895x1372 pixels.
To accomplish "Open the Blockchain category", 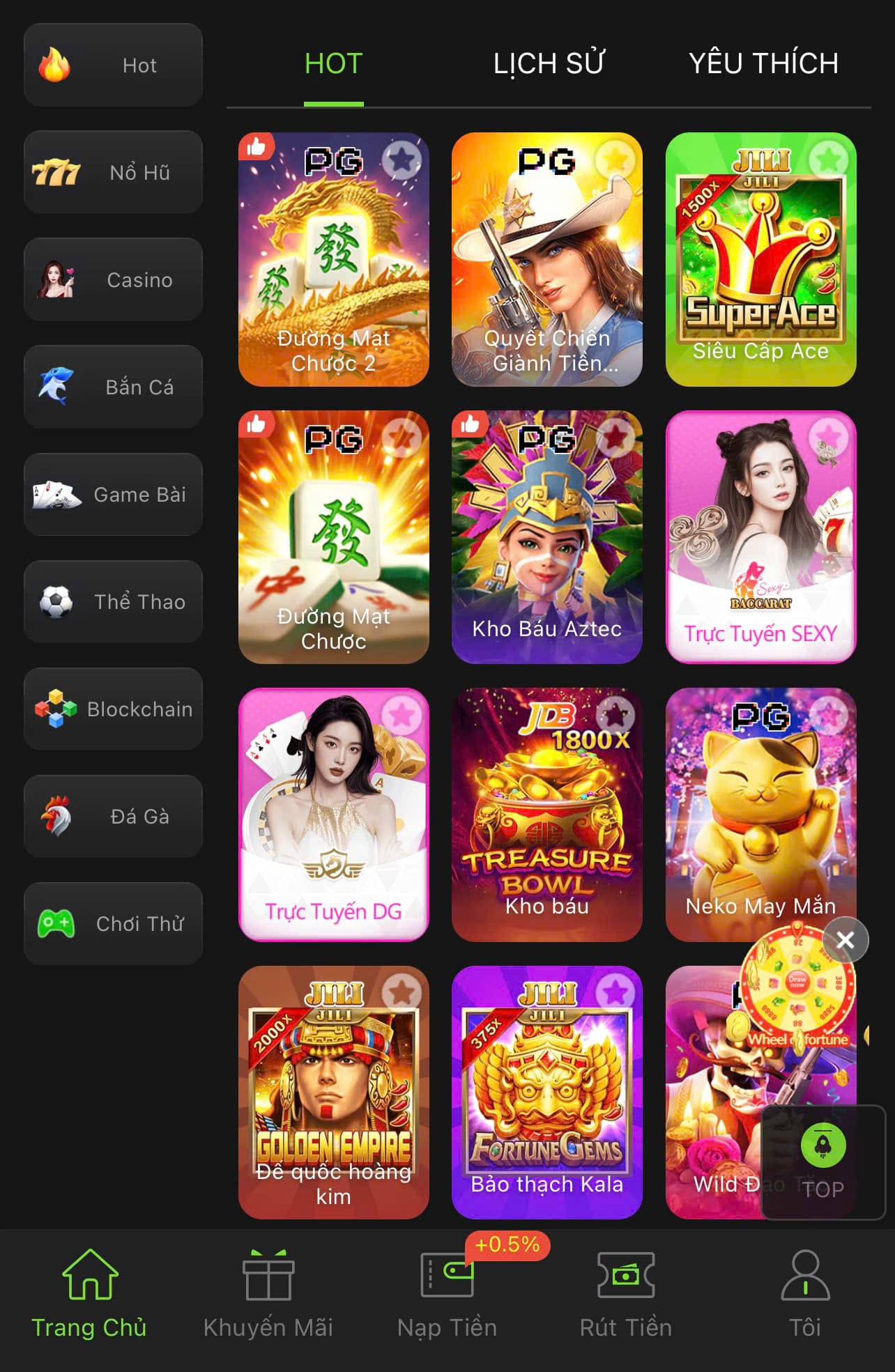I will [113, 709].
